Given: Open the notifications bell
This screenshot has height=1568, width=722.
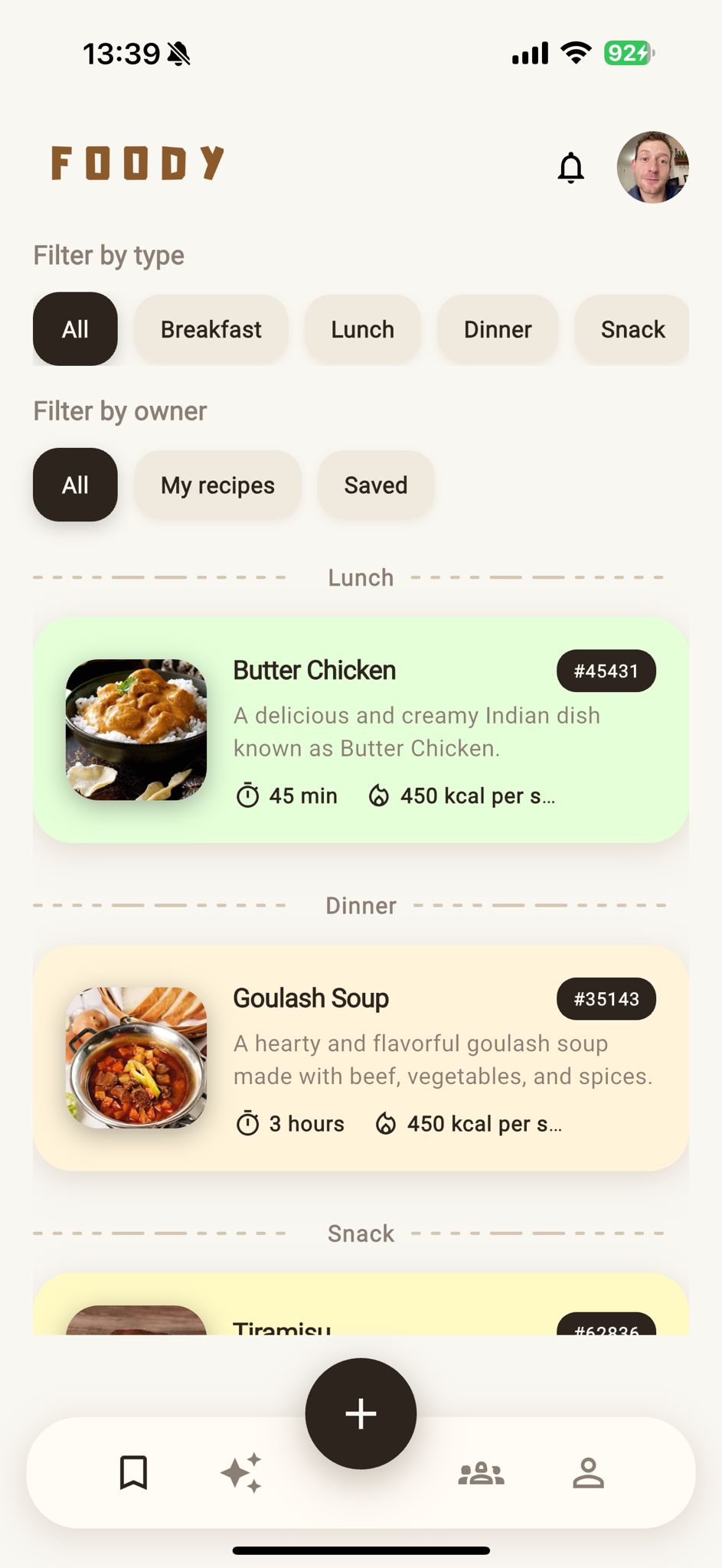Looking at the screenshot, I should (x=572, y=168).
